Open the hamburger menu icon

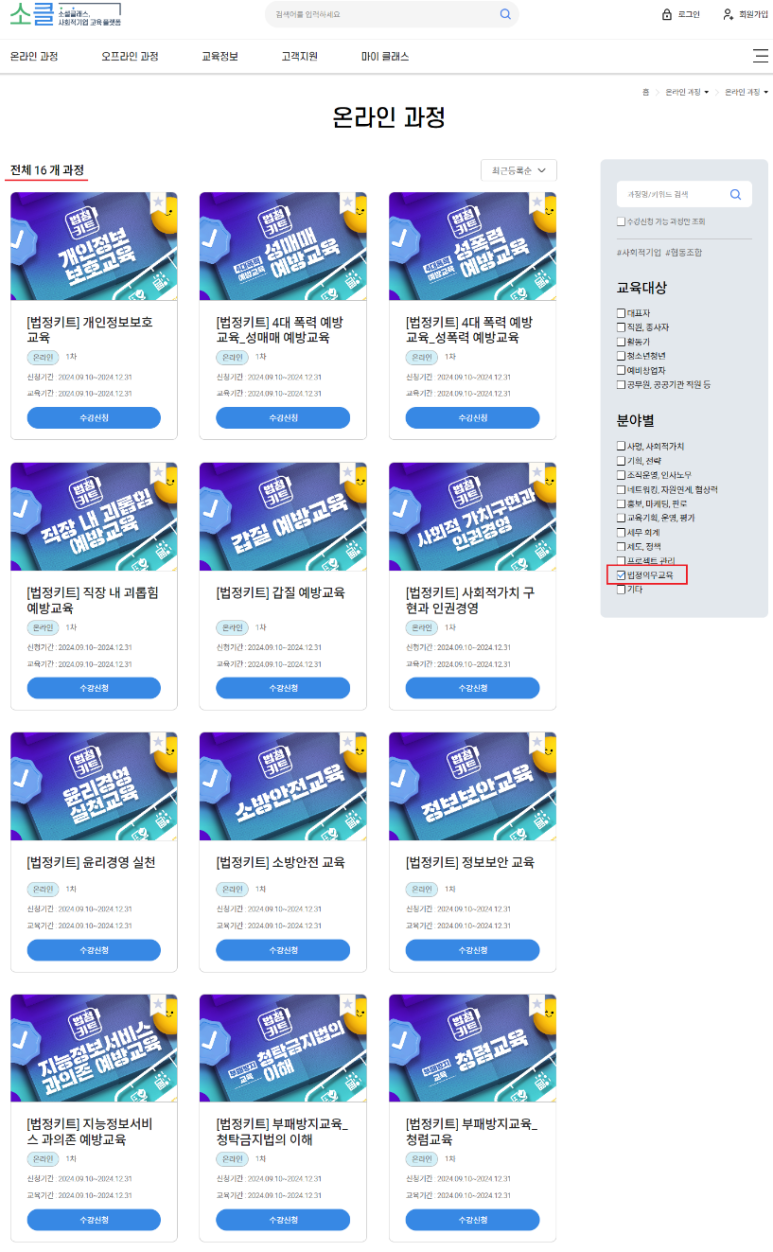pyautogui.click(x=760, y=56)
